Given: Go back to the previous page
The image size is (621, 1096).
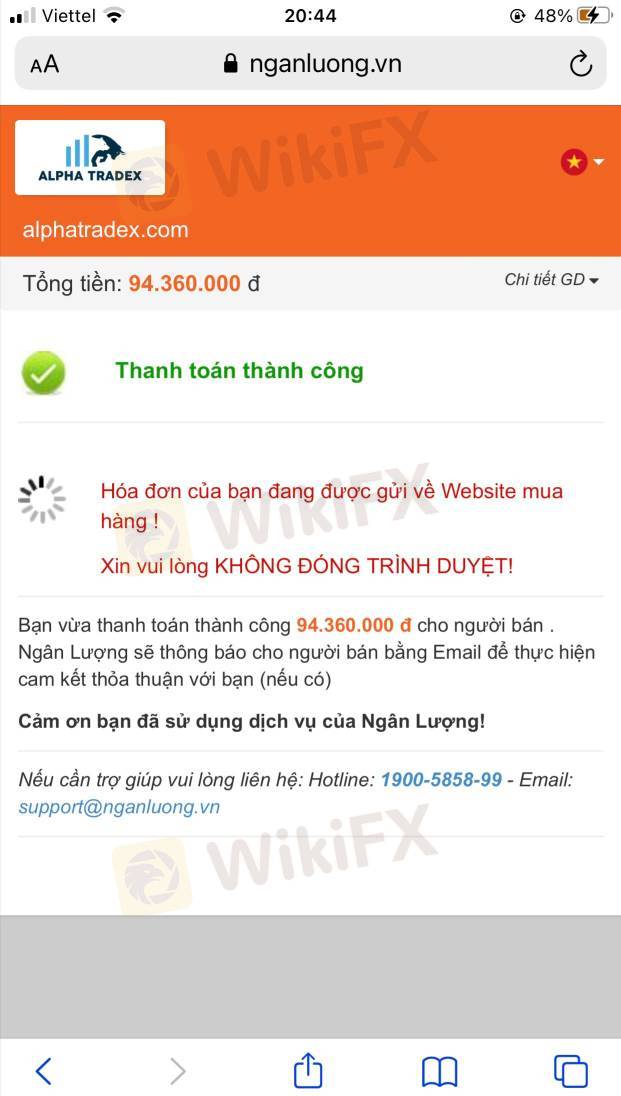Looking at the screenshot, I should [43, 1071].
